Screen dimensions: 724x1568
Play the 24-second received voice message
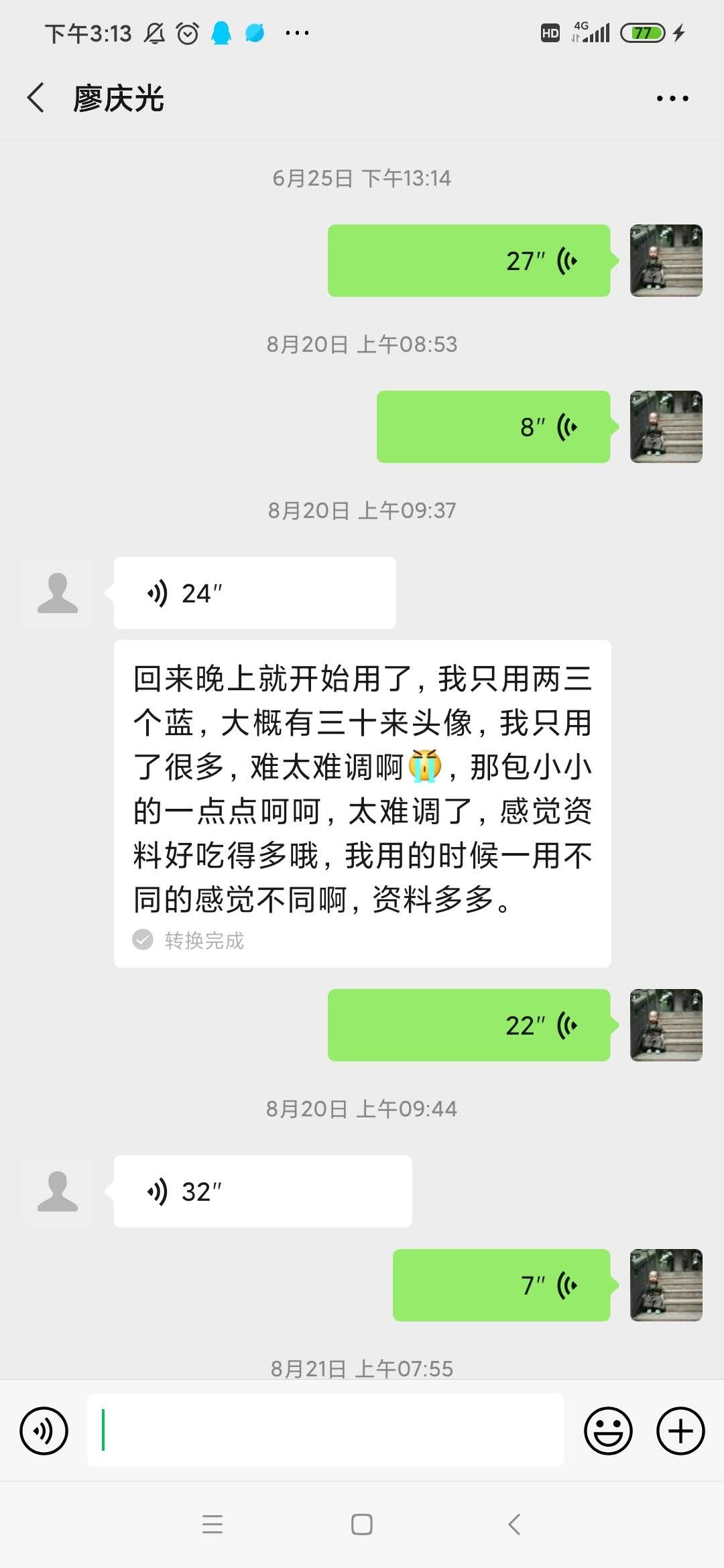point(255,592)
